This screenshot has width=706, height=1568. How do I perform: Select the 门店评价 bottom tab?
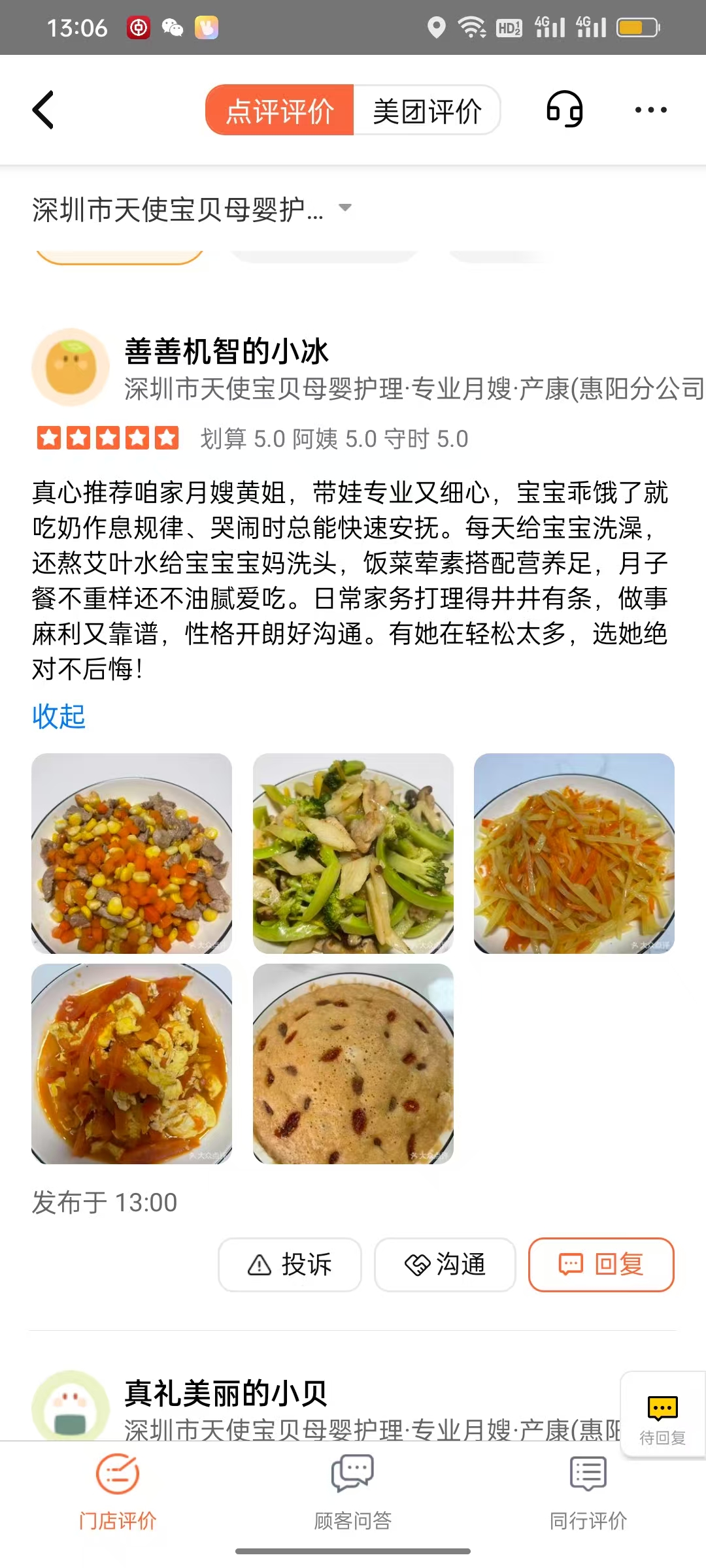point(118,1492)
